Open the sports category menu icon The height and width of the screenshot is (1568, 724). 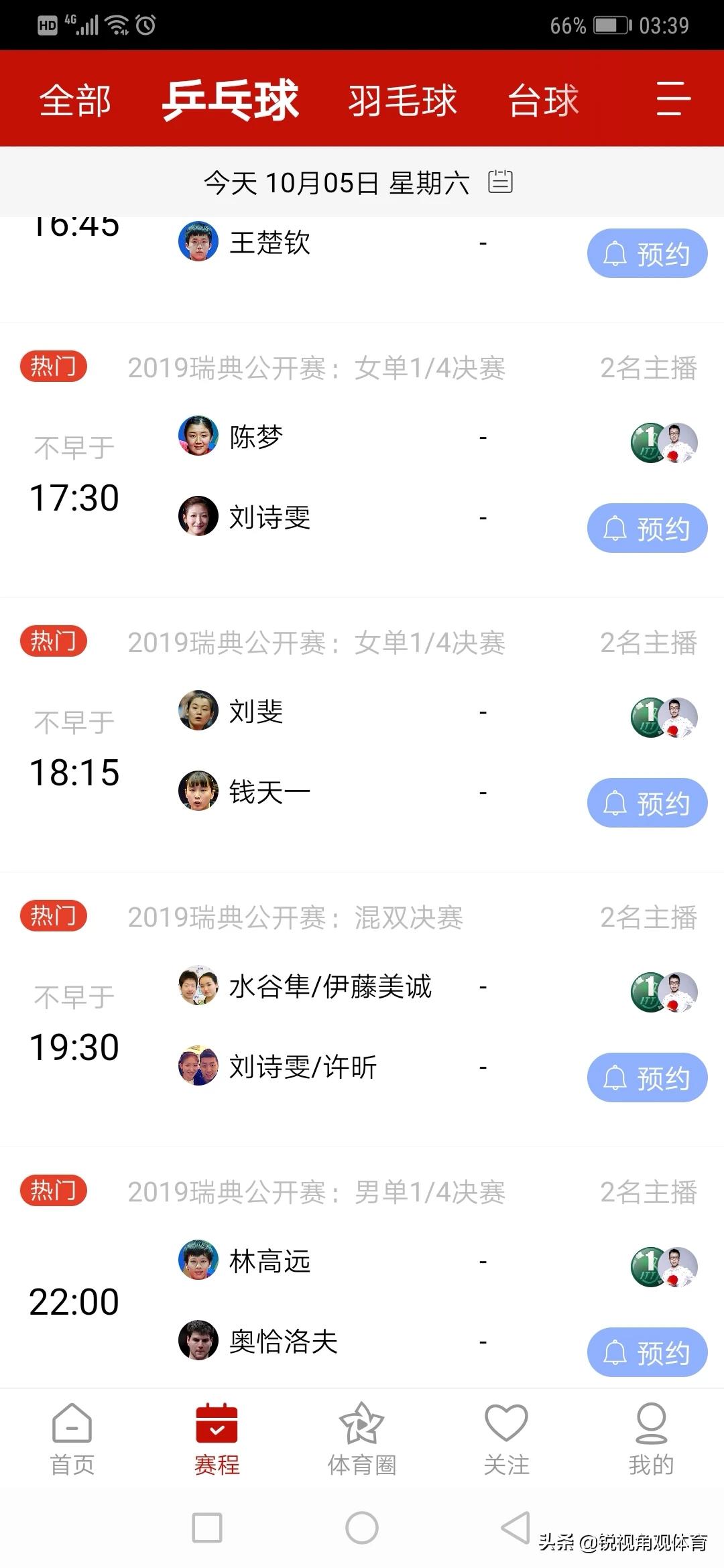tap(672, 99)
